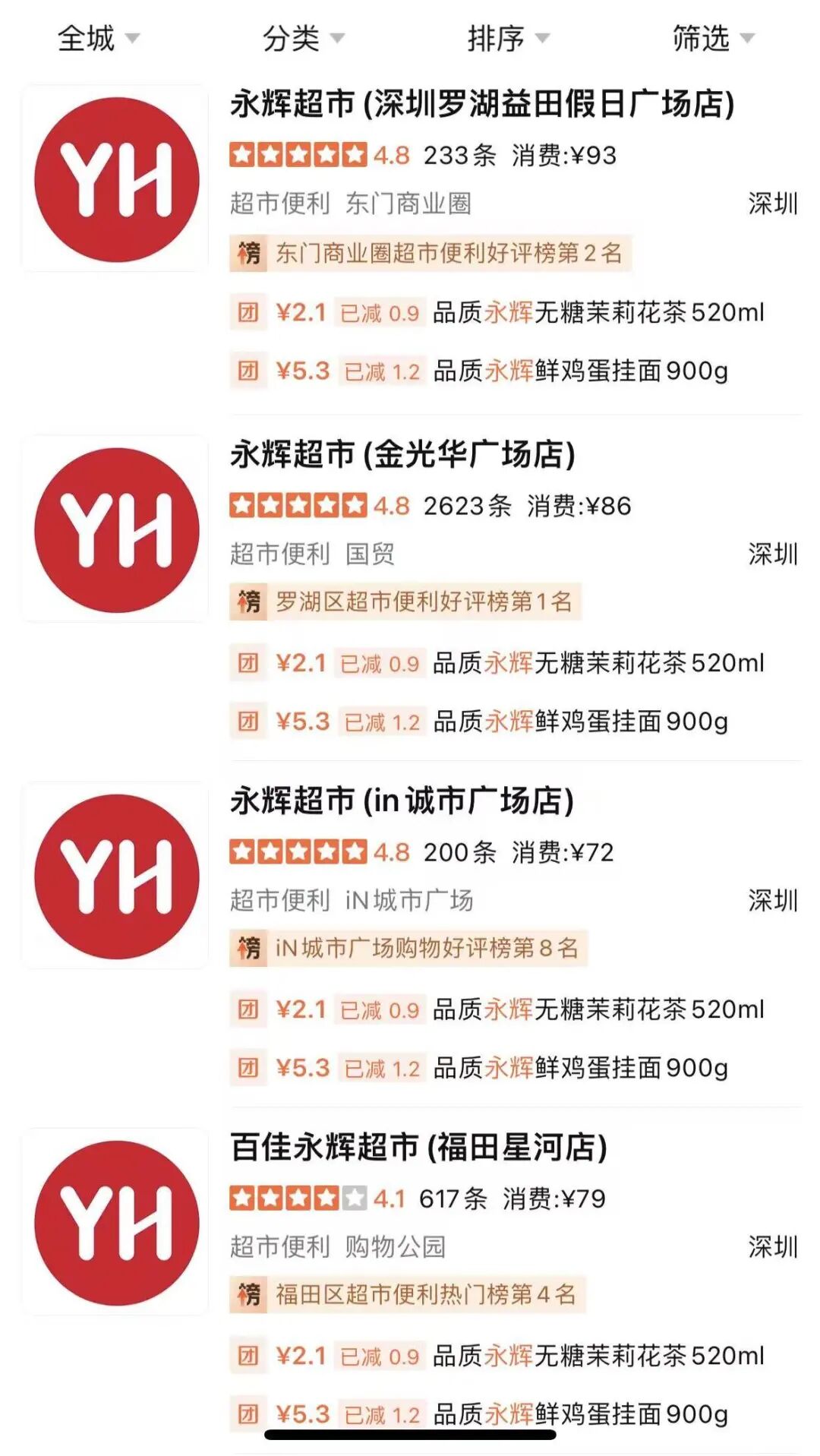Open 鲜鸡蛋挂面 deal under 金光华广场店
The height and width of the screenshot is (1456, 820).
click(480, 722)
